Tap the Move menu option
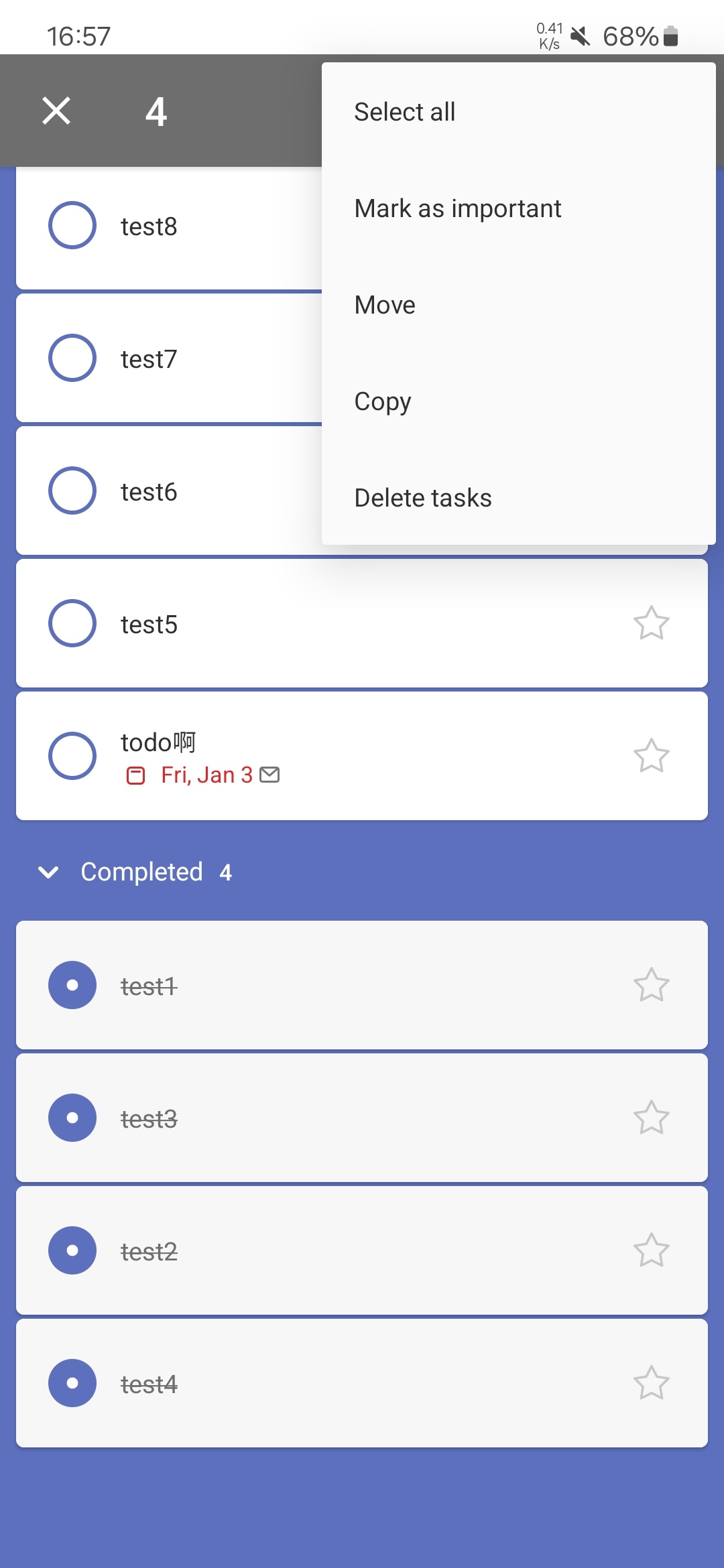The image size is (724, 1568). tap(518, 305)
